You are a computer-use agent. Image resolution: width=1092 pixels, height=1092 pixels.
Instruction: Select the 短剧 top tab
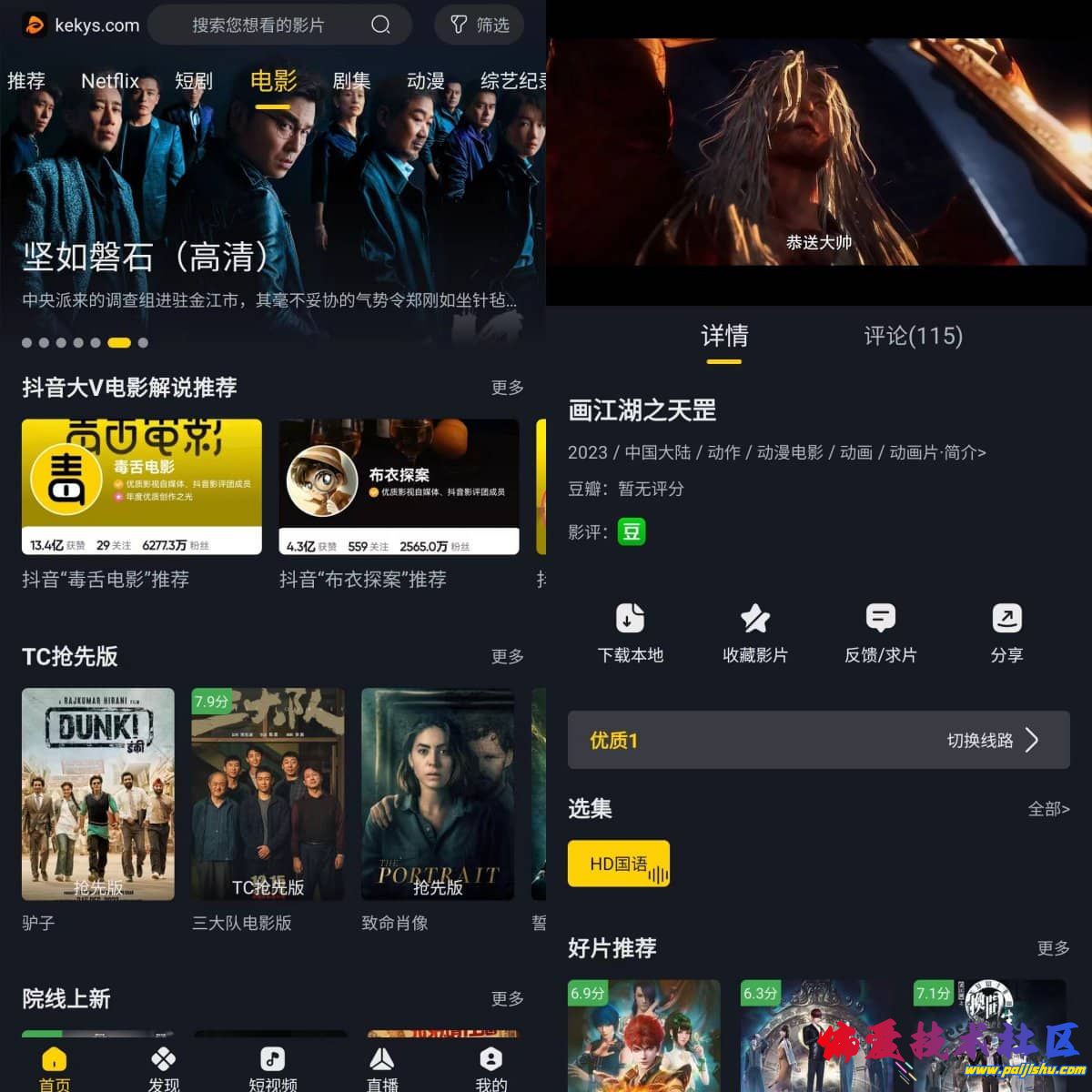(x=193, y=81)
